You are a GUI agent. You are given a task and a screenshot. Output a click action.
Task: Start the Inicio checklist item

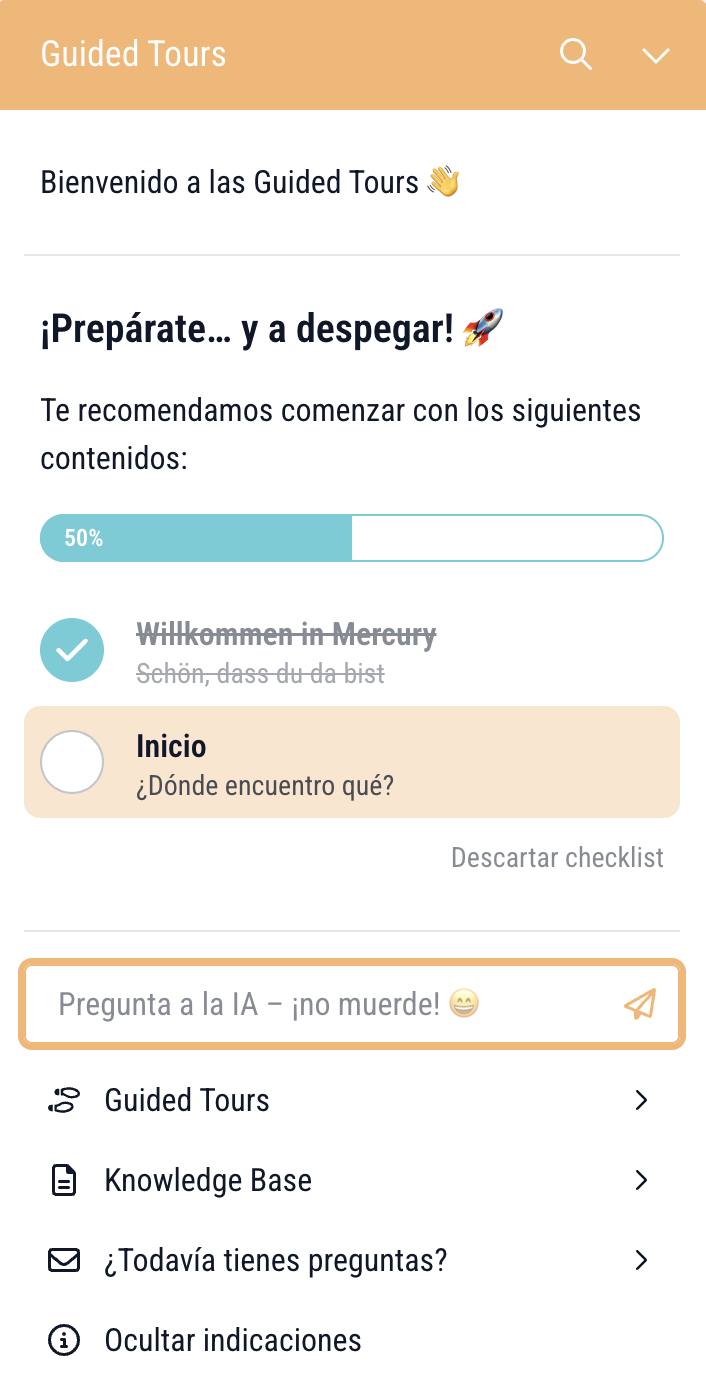click(x=351, y=763)
